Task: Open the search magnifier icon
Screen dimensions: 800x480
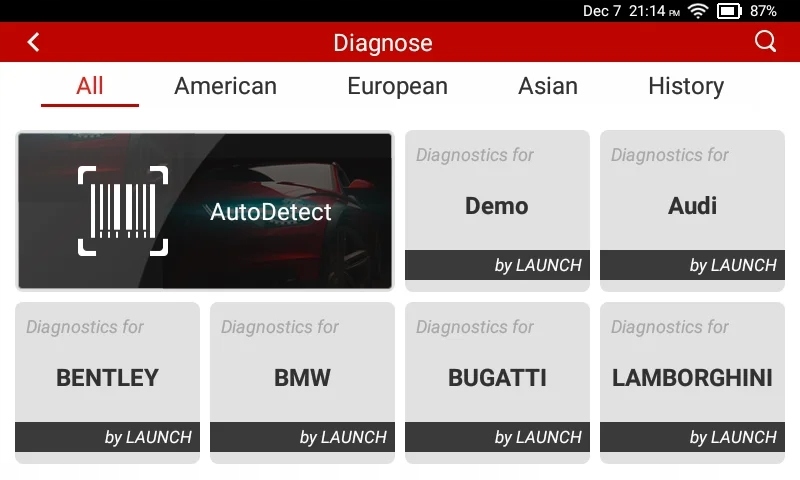Action: [x=765, y=41]
